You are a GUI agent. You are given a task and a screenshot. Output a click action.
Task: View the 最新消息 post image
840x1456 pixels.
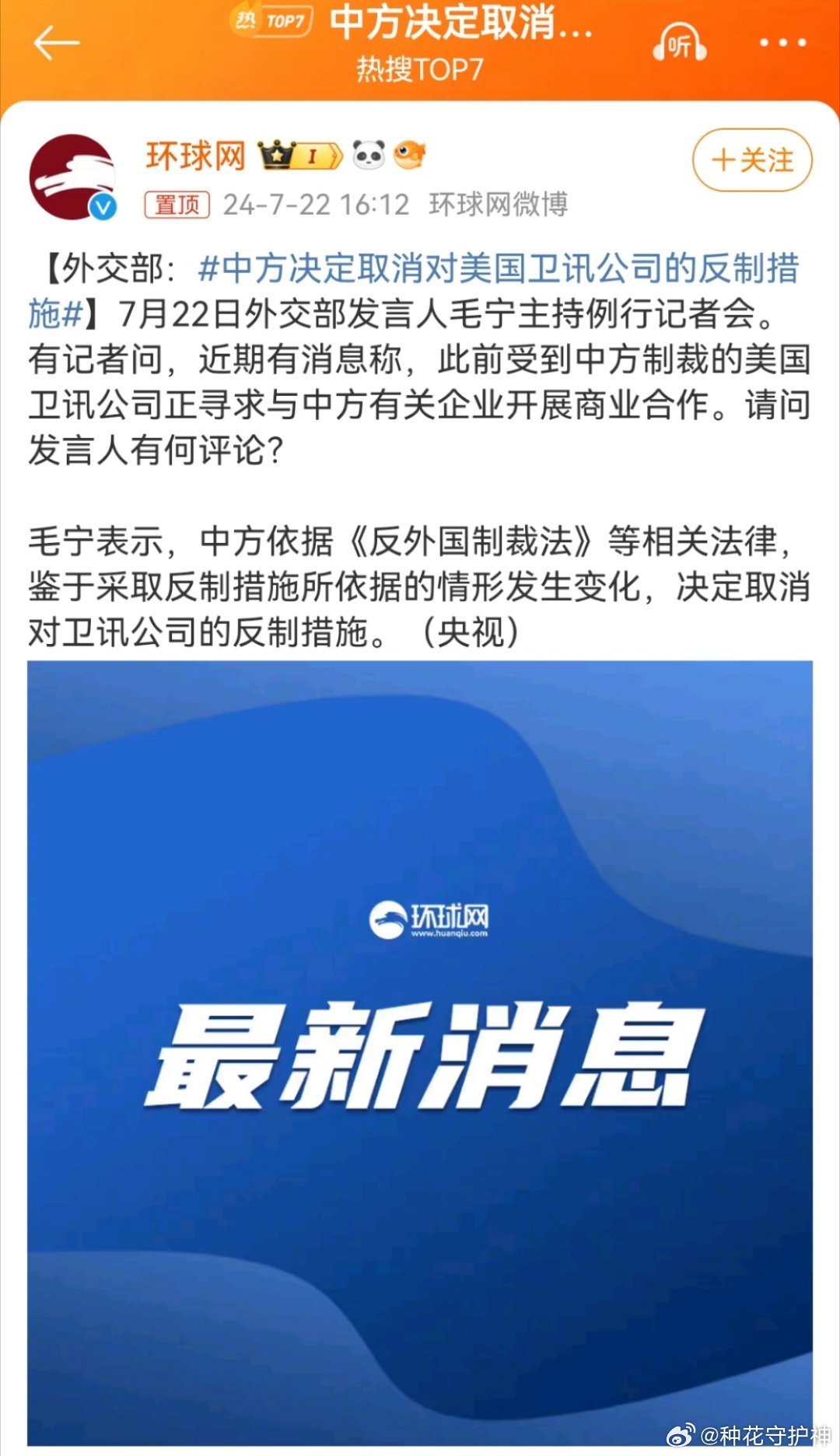coord(420,1053)
